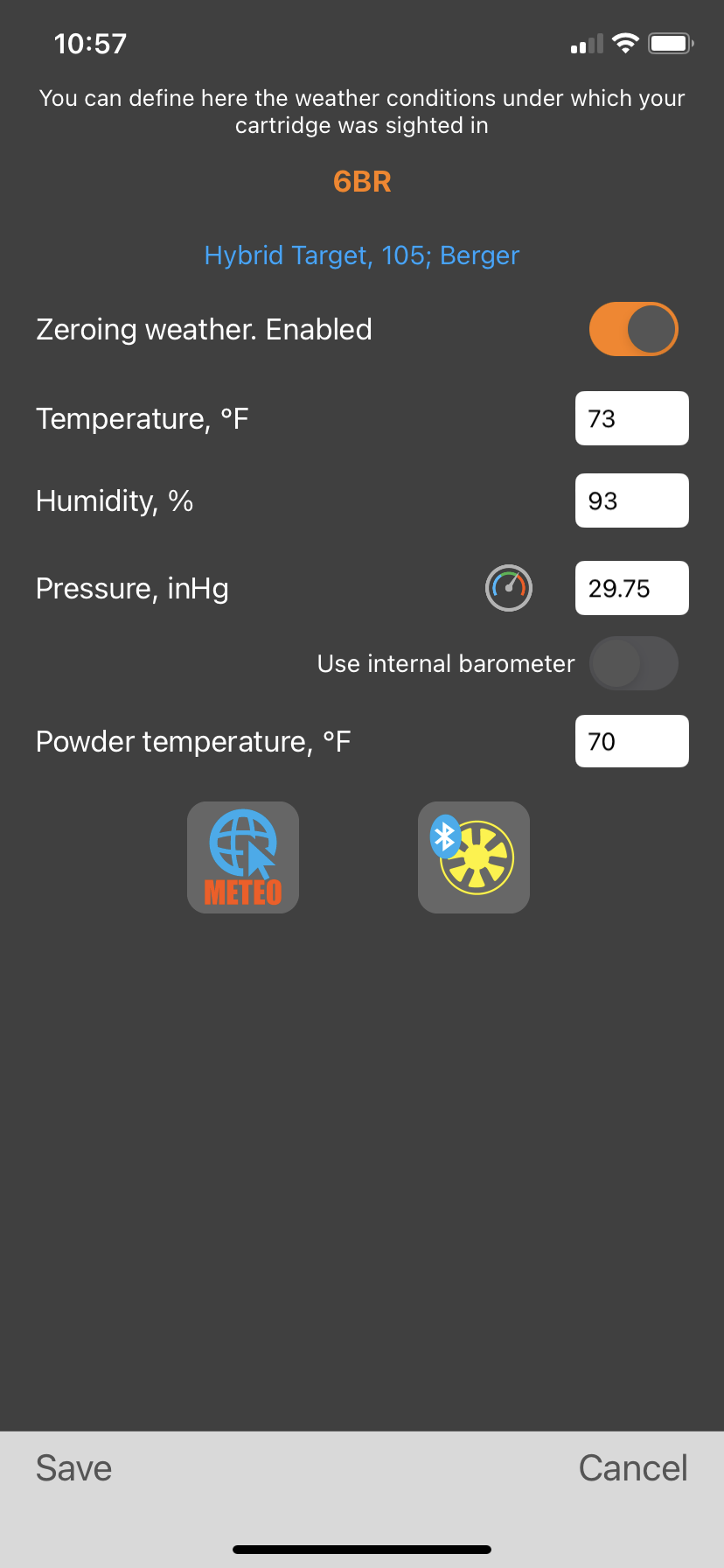The width and height of the screenshot is (724, 1568).
Task: Save the zeroing weather settings
Action: (74, 1467)
